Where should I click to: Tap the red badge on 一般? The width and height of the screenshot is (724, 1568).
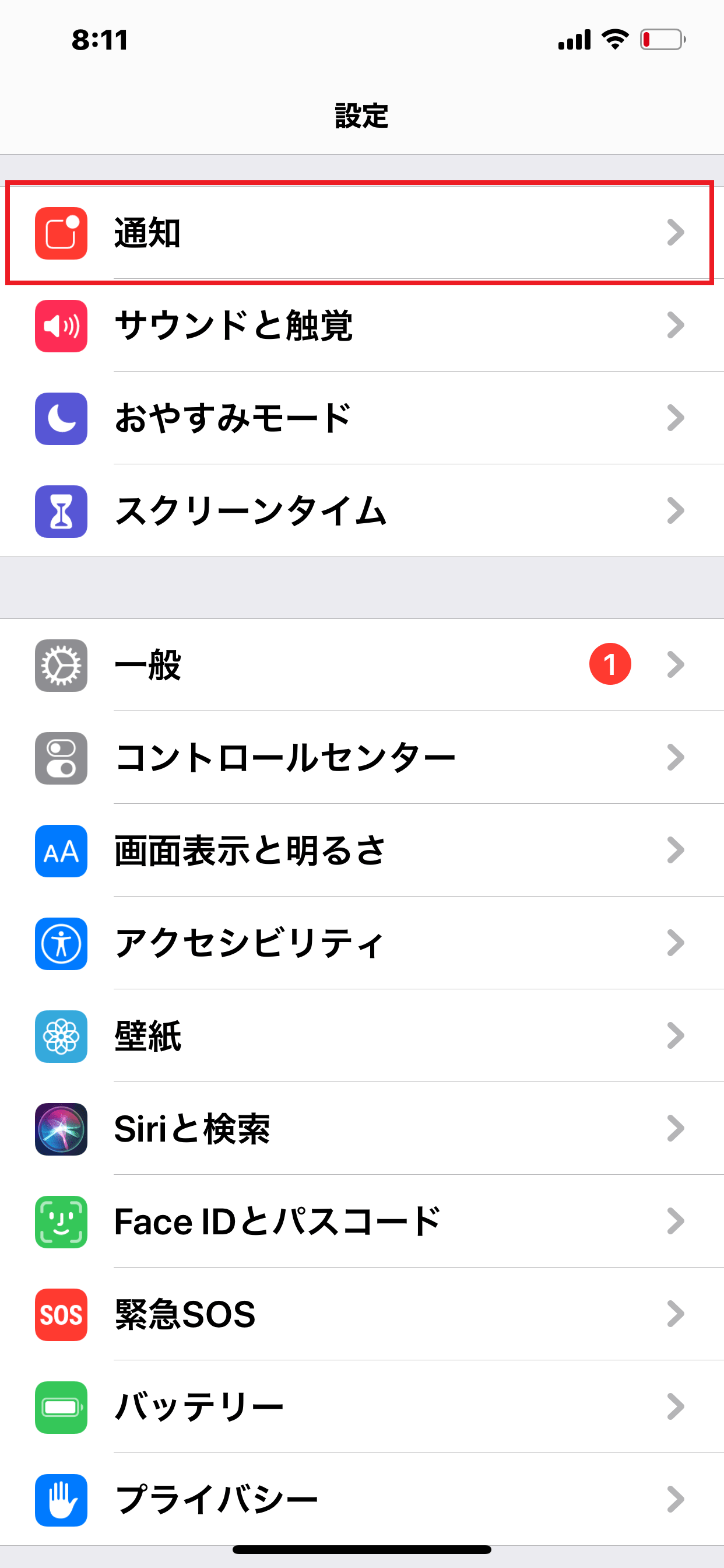tap(610, 664)
